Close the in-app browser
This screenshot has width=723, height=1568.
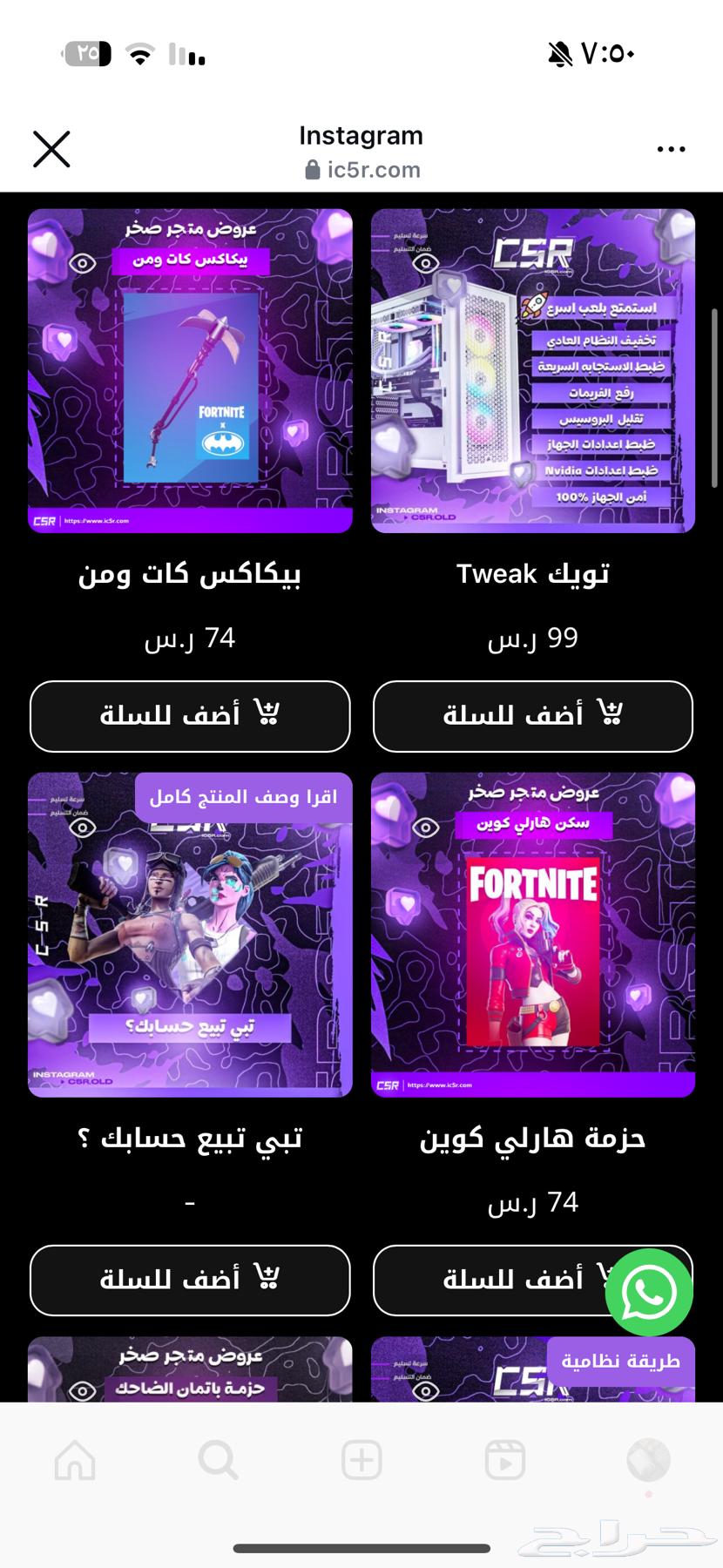51,149
